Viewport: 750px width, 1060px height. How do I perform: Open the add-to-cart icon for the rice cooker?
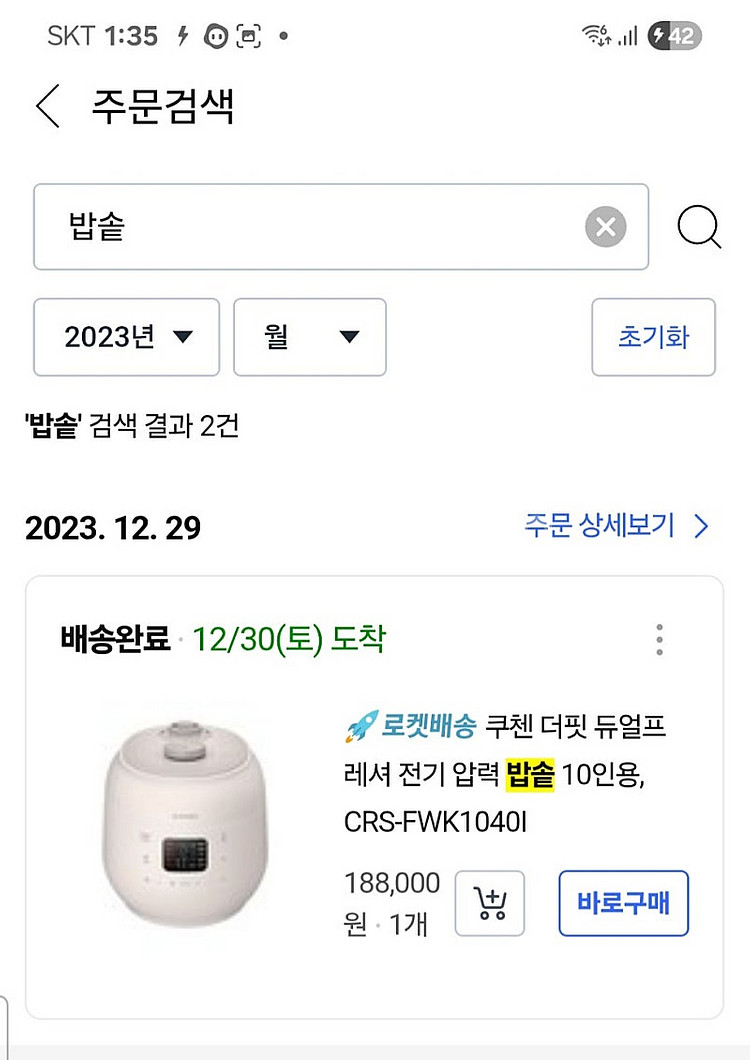pos(490,902)
